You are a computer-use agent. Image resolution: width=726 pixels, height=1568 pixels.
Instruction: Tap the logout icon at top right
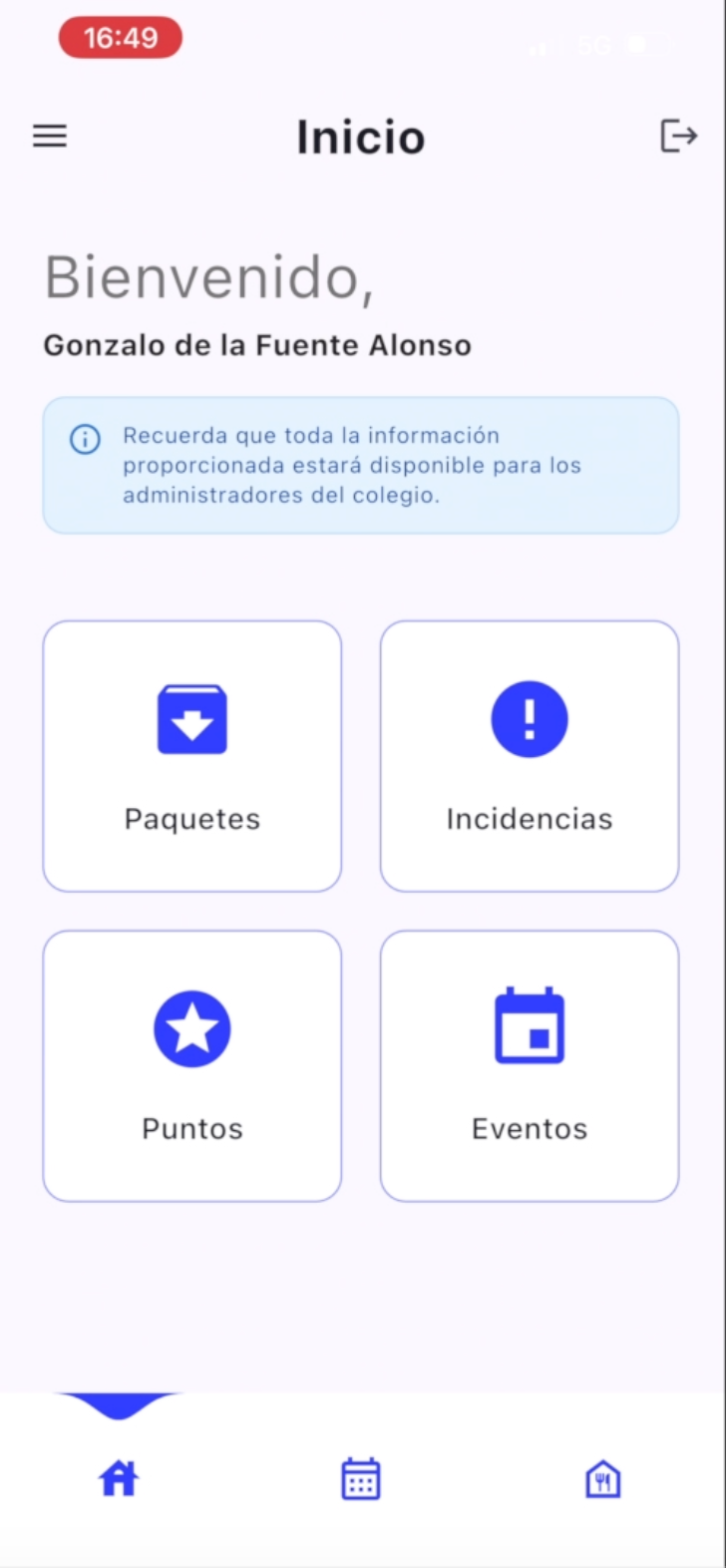678,136
